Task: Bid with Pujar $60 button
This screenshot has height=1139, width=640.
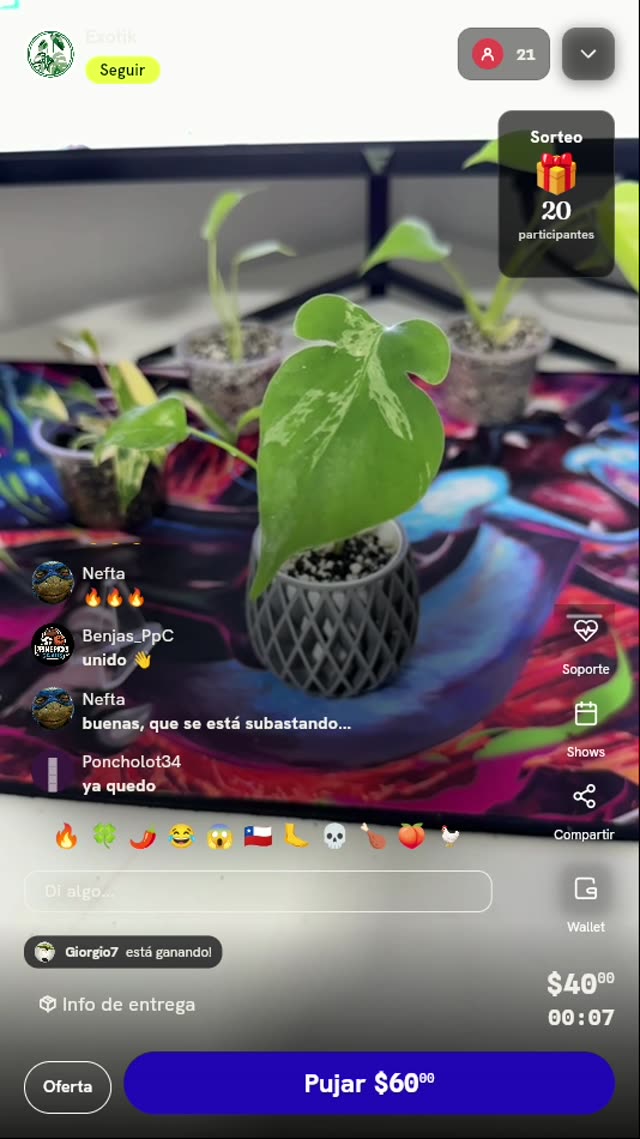Action: click(369, 1083)
